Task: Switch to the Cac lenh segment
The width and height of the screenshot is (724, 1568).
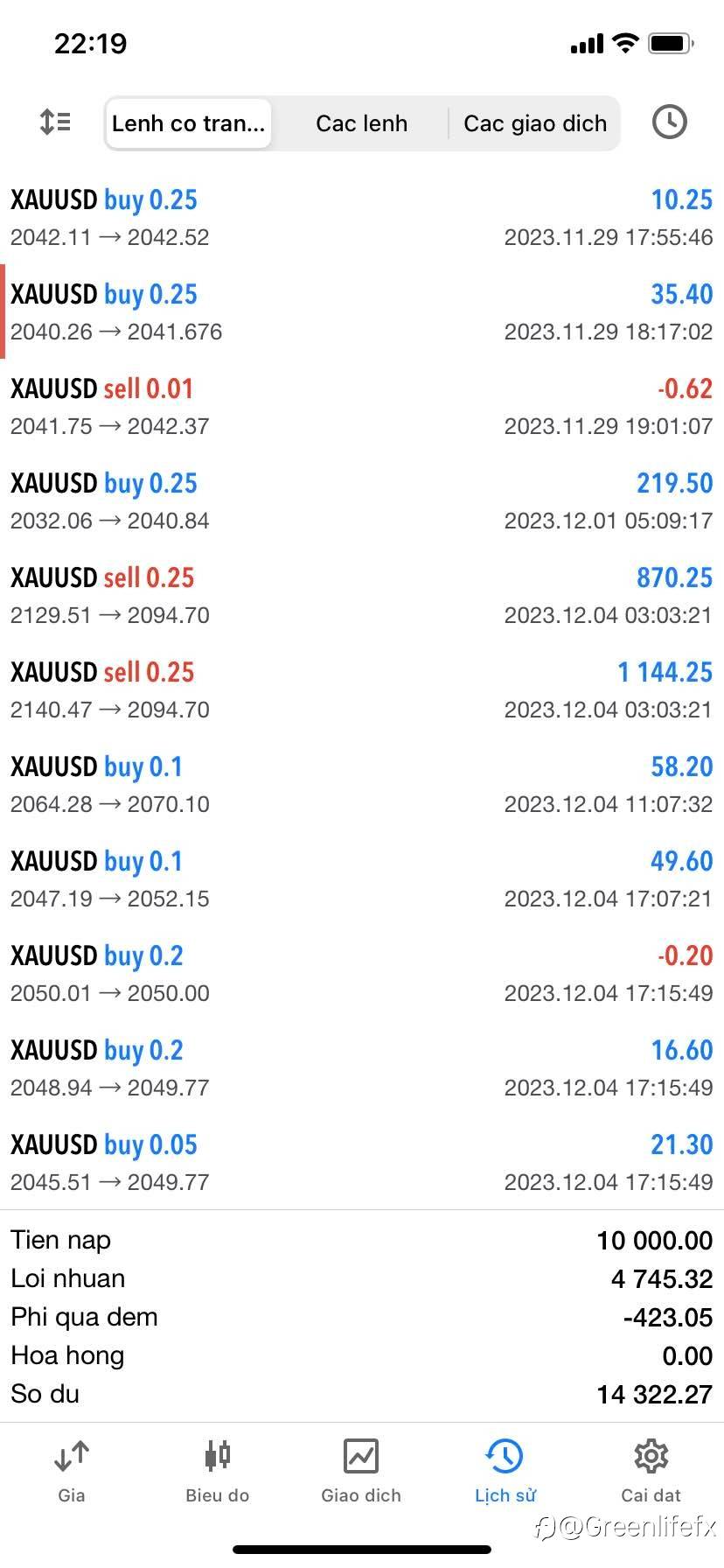Action: coord(361,123)
